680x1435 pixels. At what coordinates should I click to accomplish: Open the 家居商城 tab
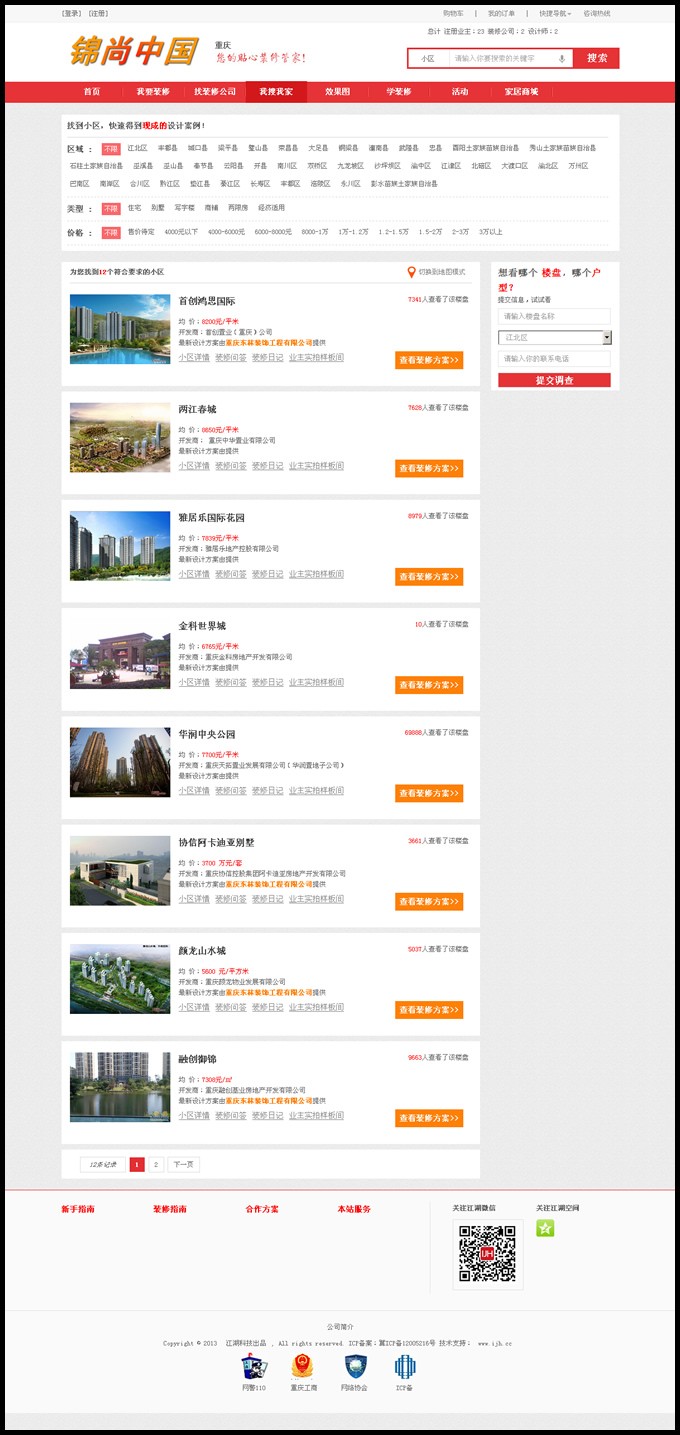pyautogui.click(x=521, y=91)
